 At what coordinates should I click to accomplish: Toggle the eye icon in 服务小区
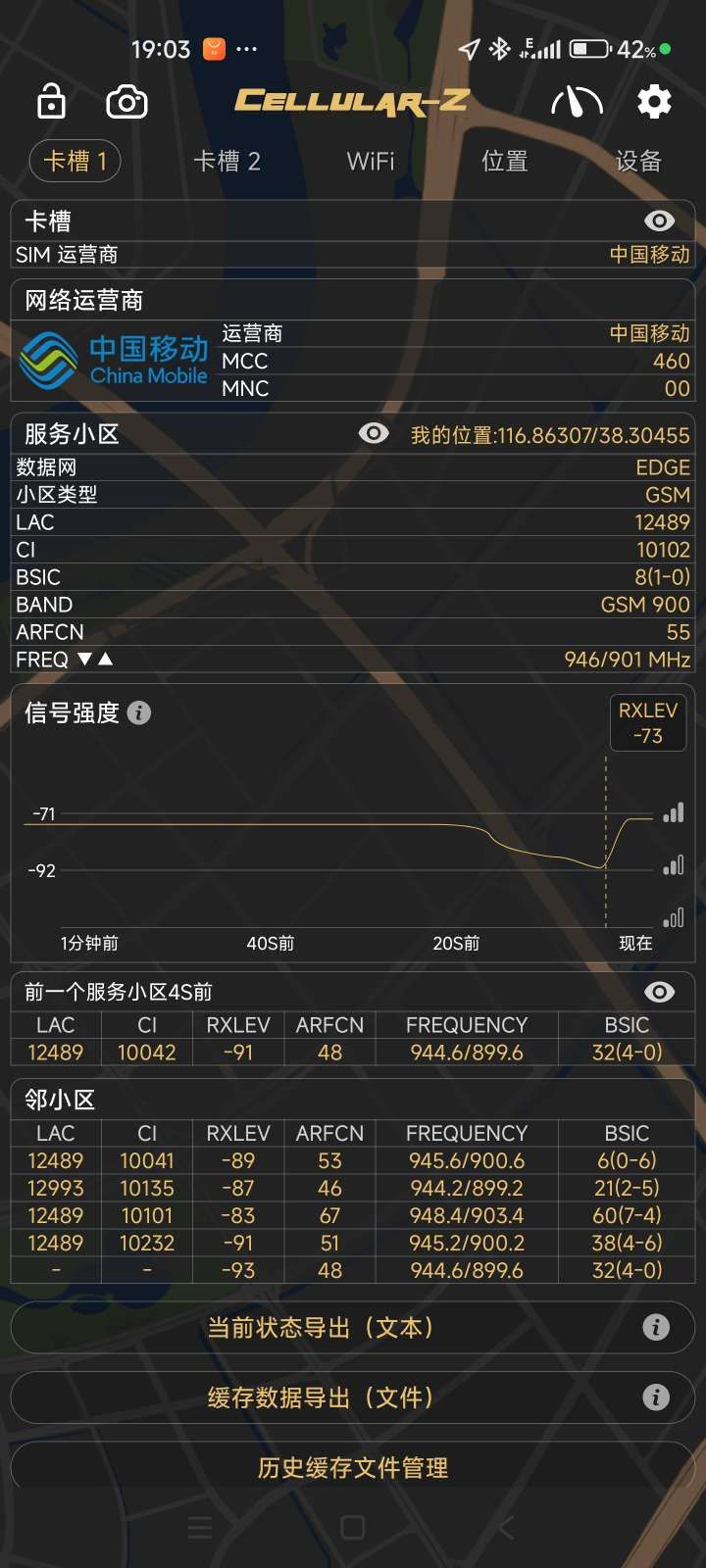[374, 433]
